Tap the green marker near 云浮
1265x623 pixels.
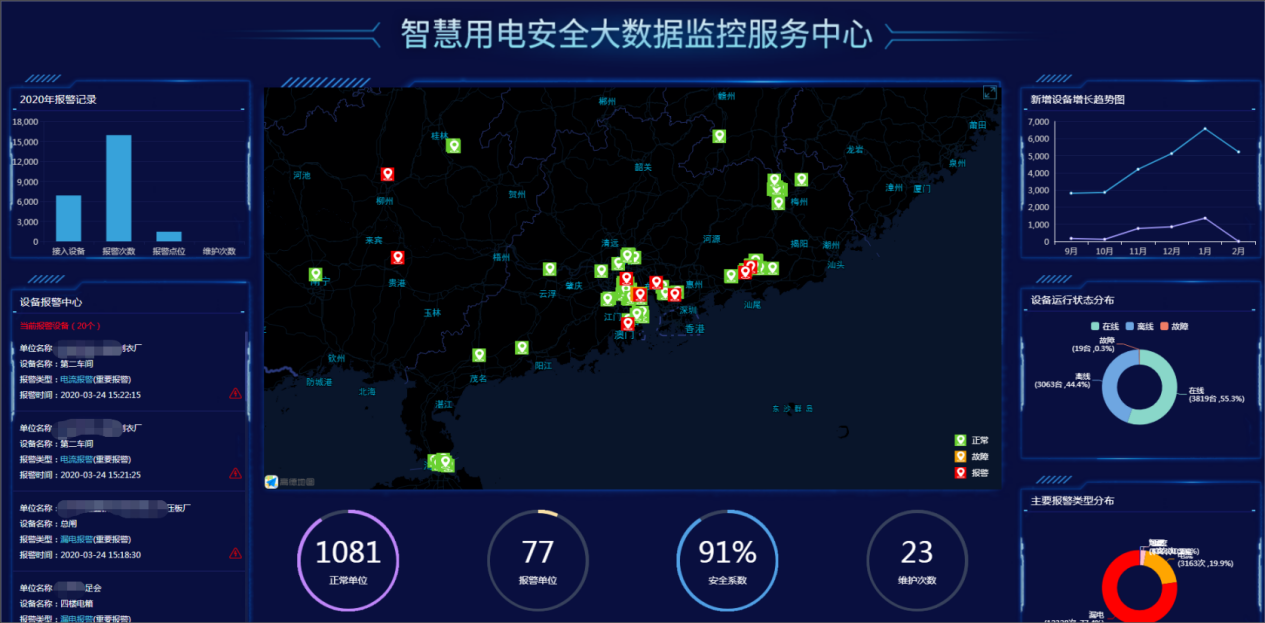tap(550, 269)
